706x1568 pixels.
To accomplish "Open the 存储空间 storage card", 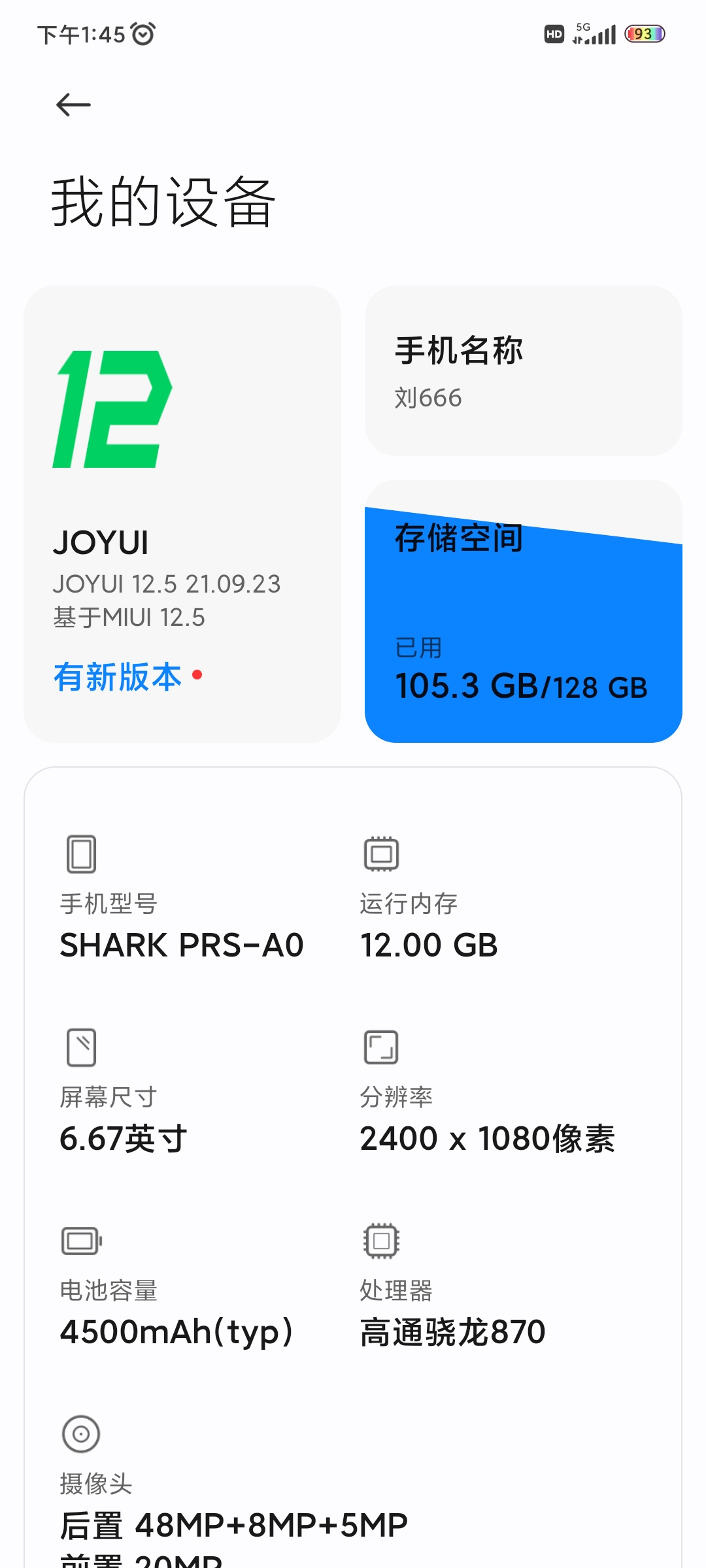I will point(523,611).
